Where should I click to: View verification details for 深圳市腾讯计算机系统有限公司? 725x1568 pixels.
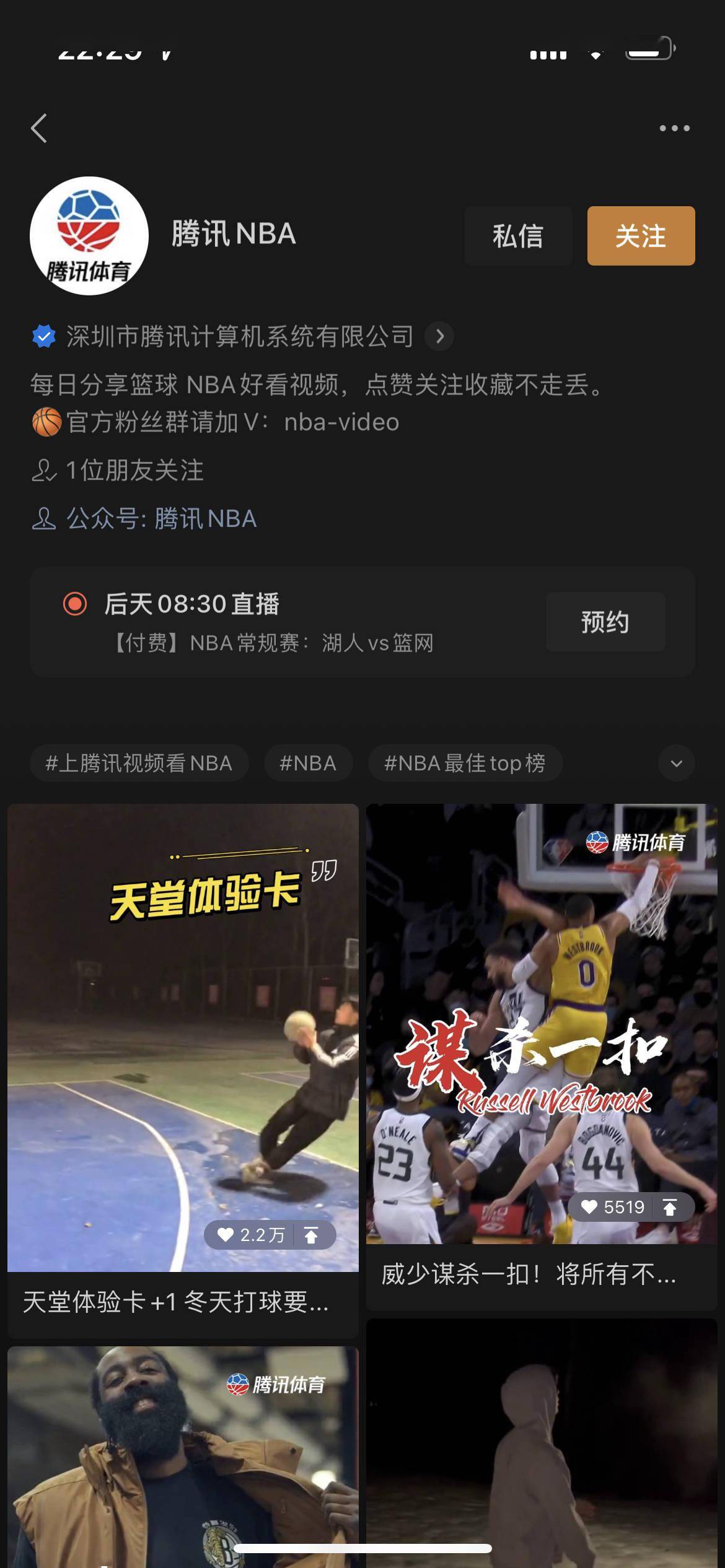(x=439, y=336)
